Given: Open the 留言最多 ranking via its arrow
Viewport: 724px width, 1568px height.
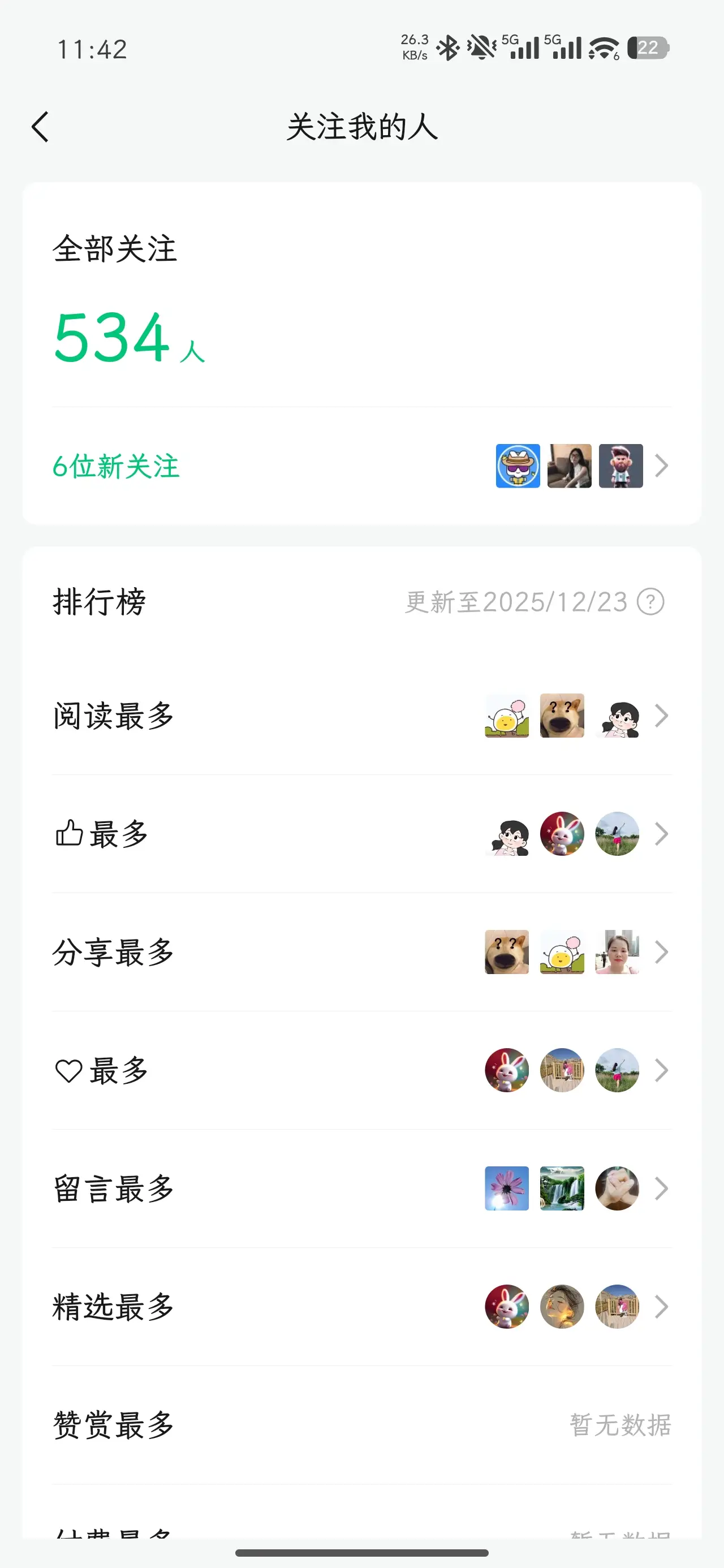Looking at the screenshot, I should (661, 1189).
